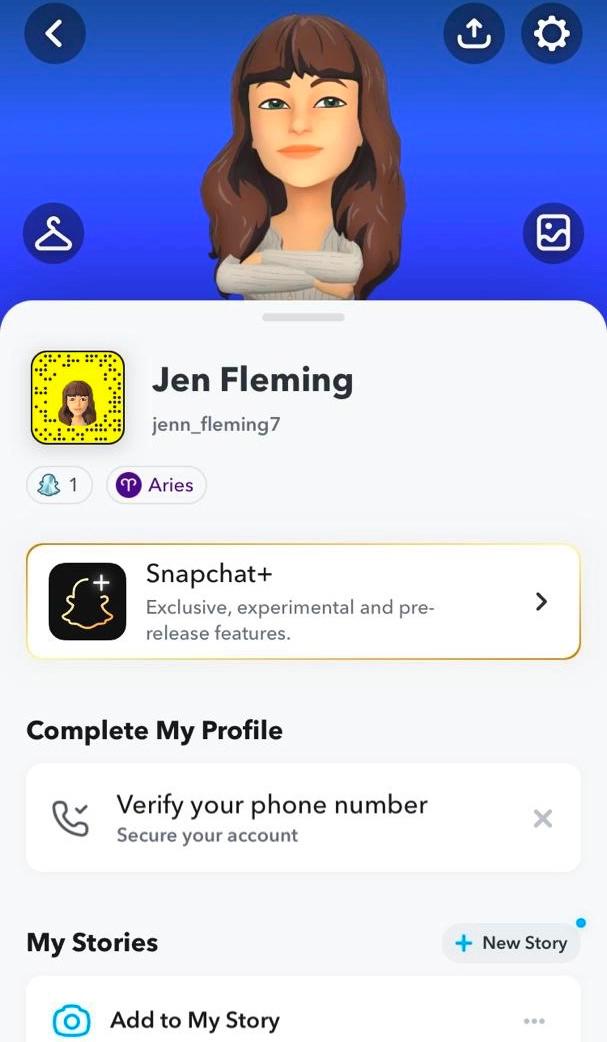Create a New Story
Screen dimensions: 607x1042
coord(511,942)
